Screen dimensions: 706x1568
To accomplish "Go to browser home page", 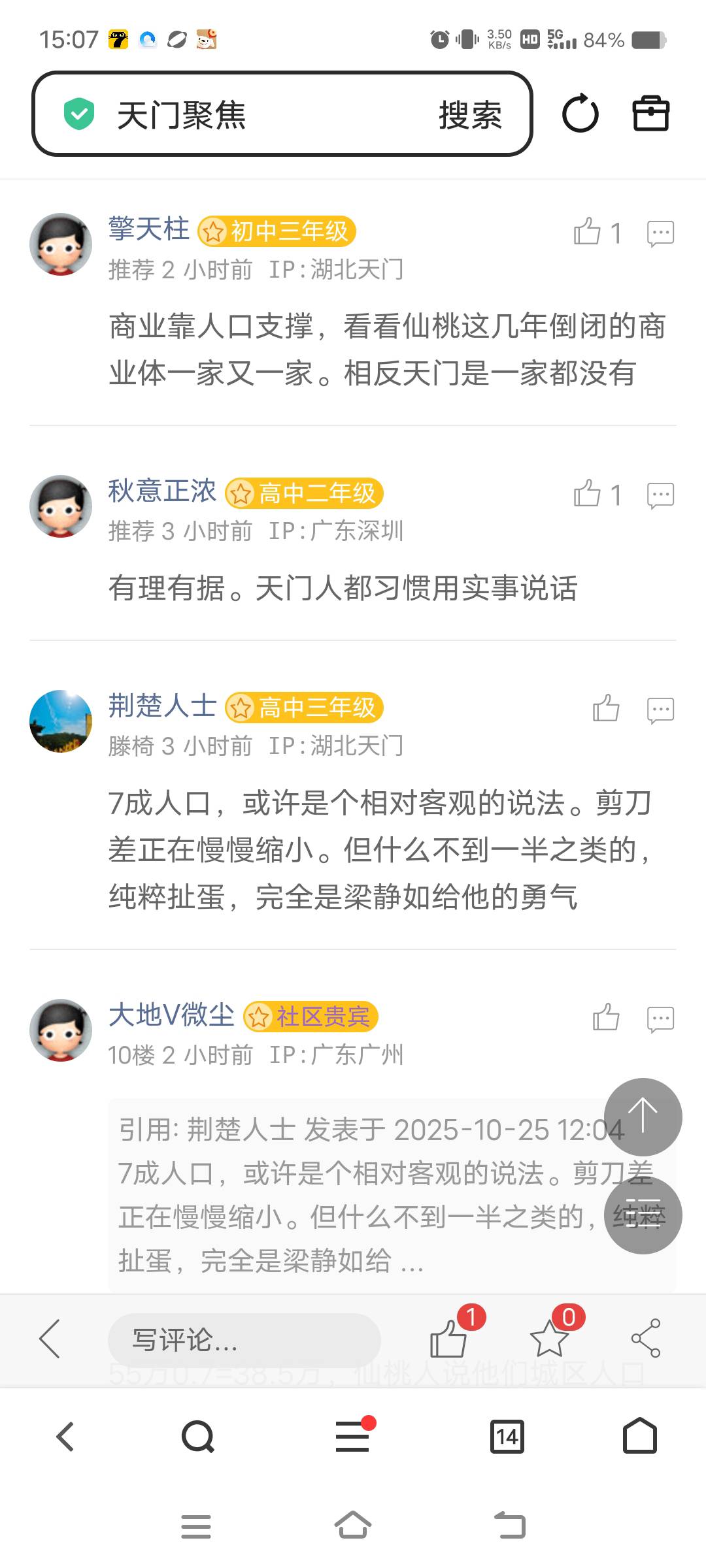I will [639, 1437].
